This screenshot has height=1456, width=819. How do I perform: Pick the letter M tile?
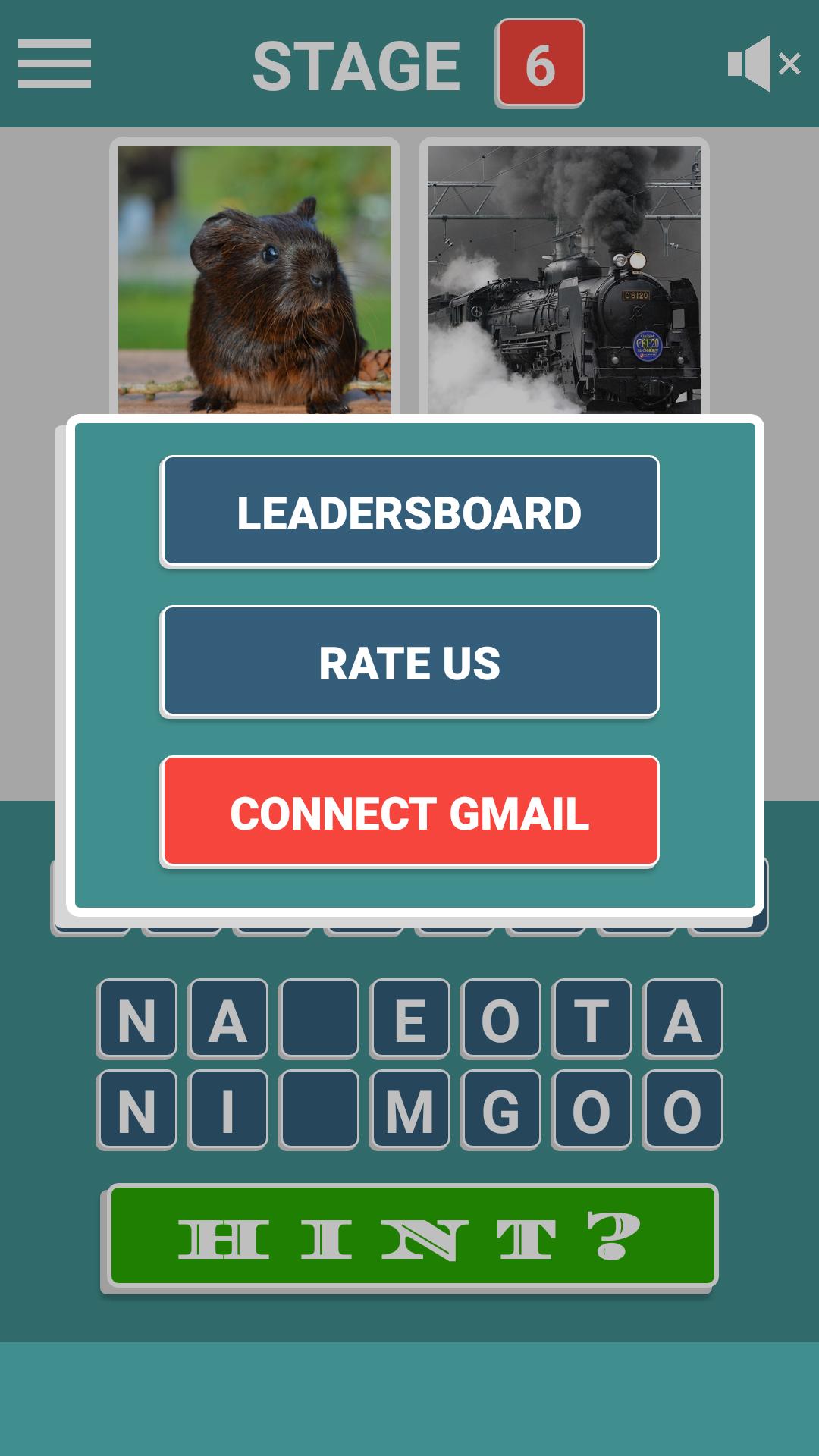(x=409, y=1109)
